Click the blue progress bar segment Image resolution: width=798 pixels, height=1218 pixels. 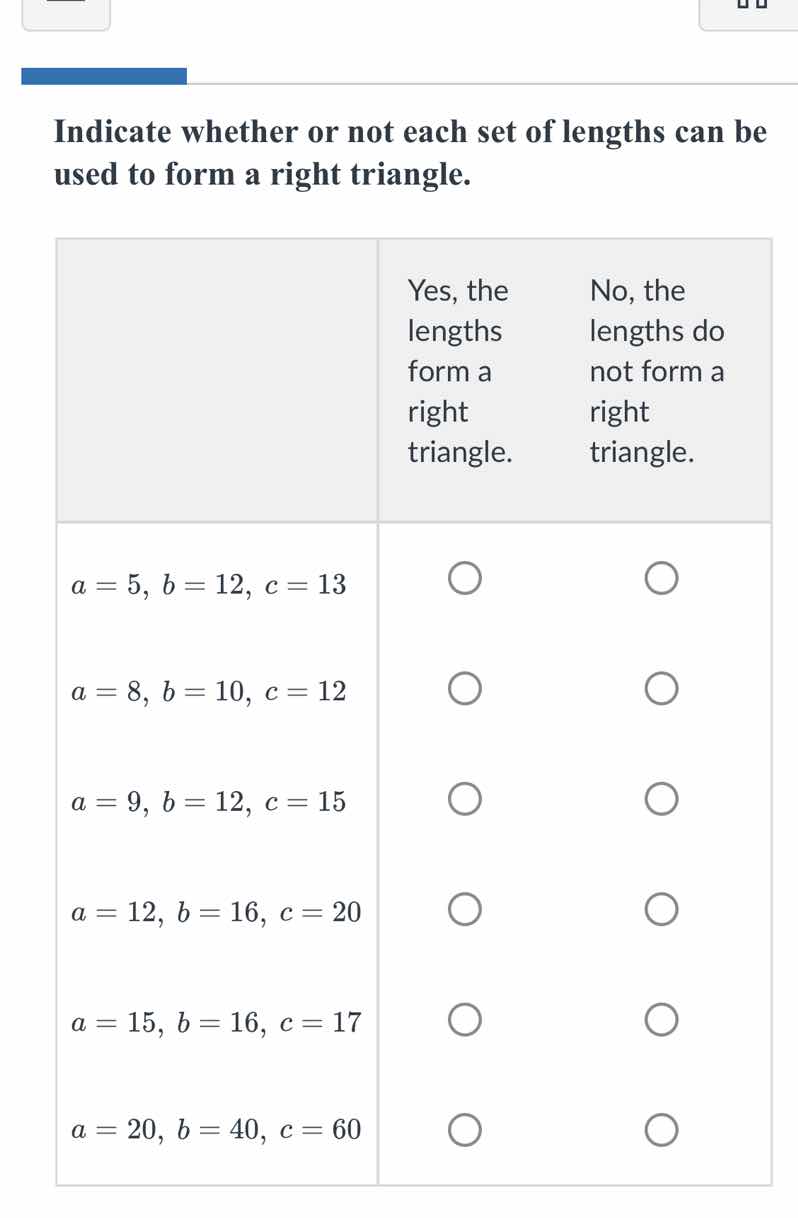[105, 73]
